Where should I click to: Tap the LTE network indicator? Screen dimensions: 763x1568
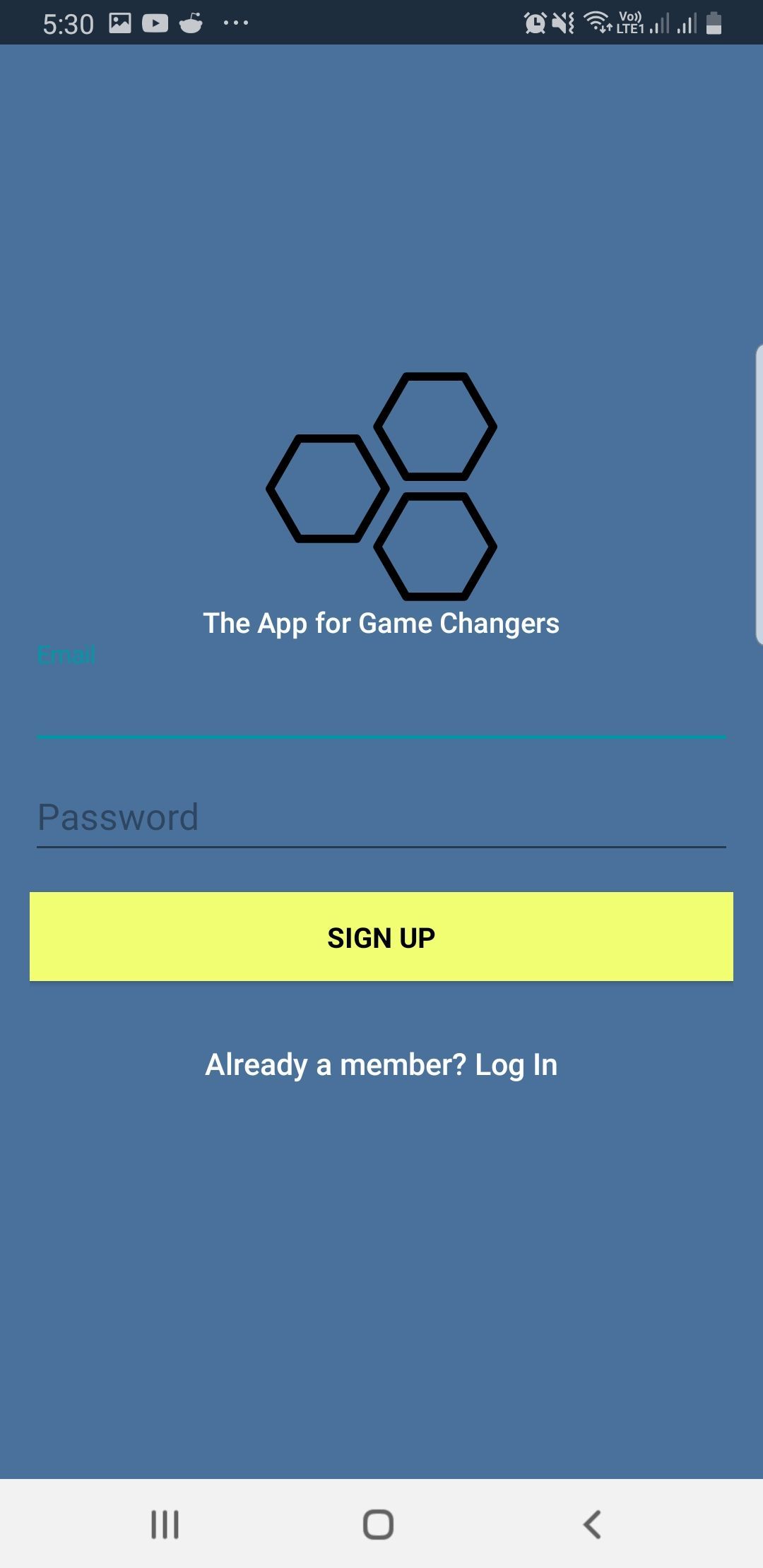631,23
